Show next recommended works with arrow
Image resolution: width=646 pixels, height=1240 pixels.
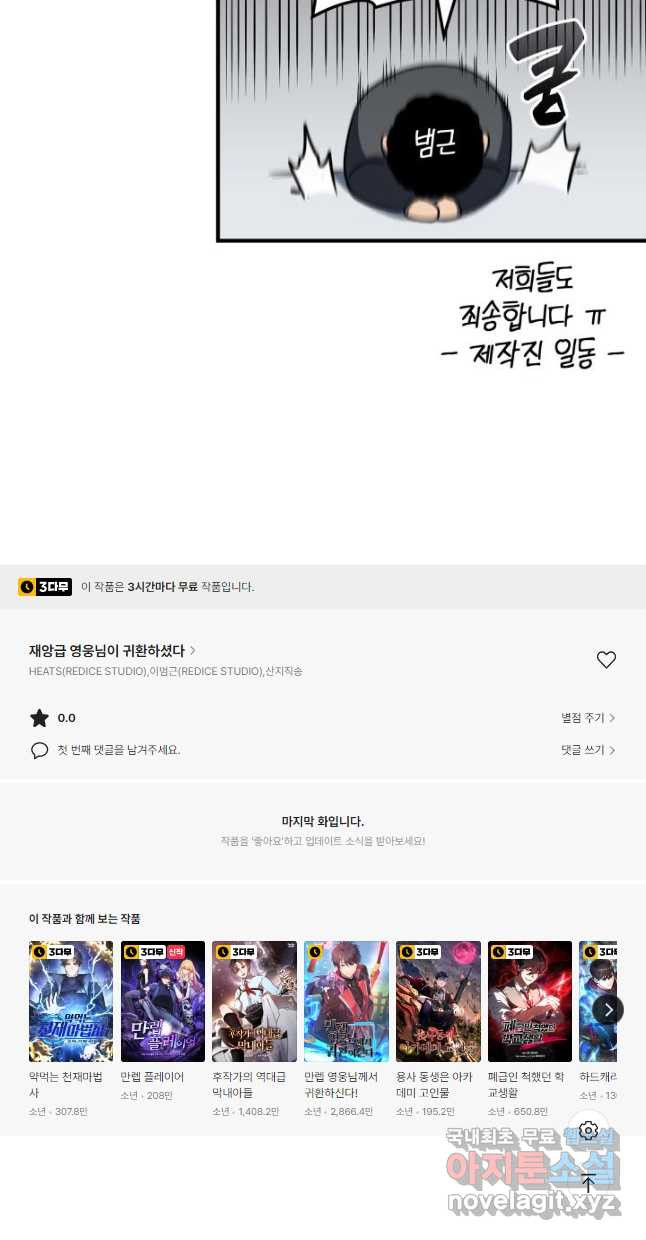point(607,1009)
